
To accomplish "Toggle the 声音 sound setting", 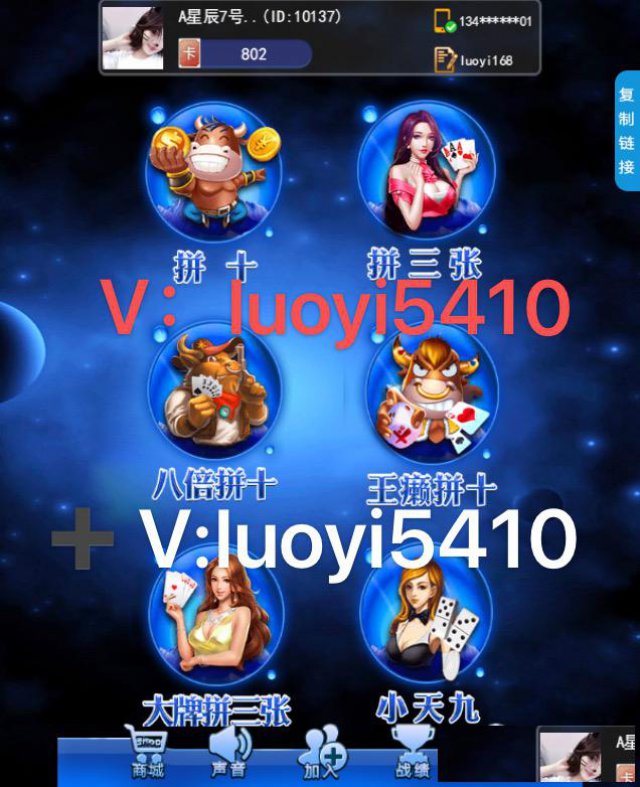I will [228, 752].
